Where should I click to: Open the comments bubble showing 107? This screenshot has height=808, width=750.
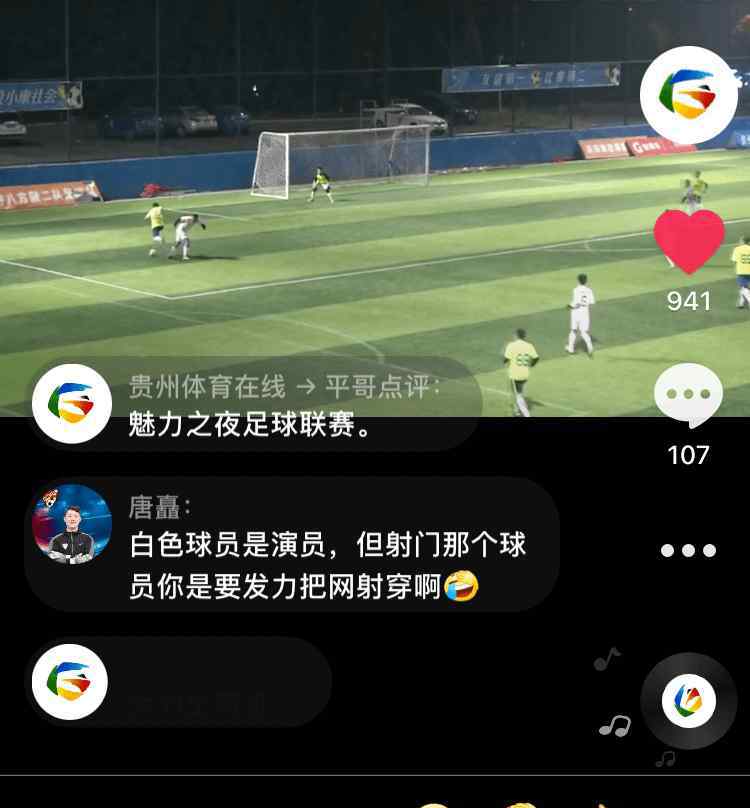tap(688, 397)
